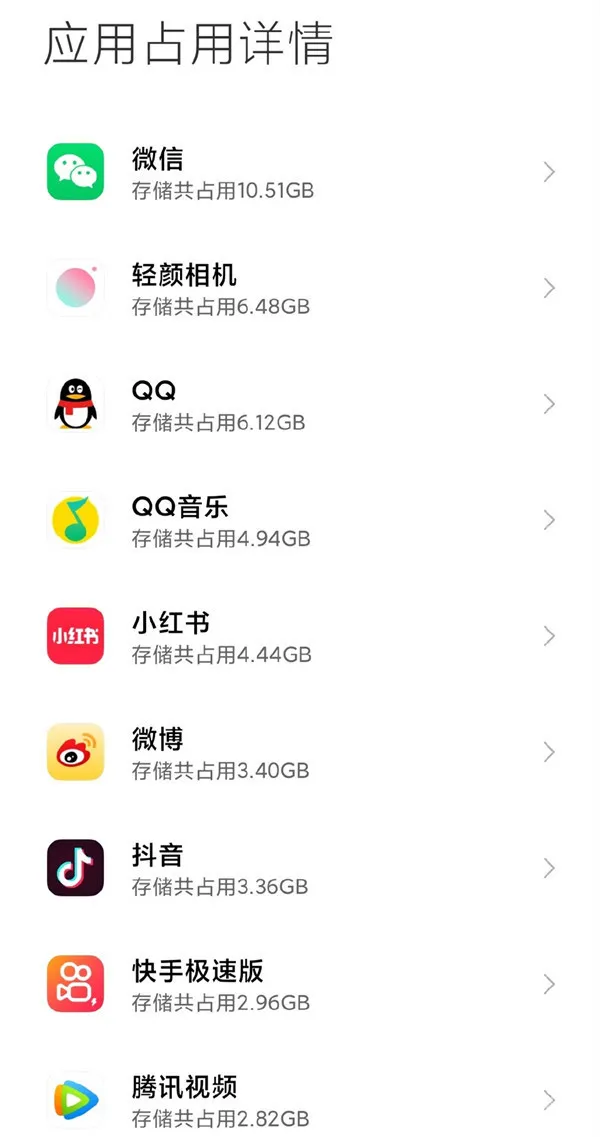This screenshot has width=600, height=1137.
Task: Open 快手极速版 storage details
Action: [x=300, y=985]
